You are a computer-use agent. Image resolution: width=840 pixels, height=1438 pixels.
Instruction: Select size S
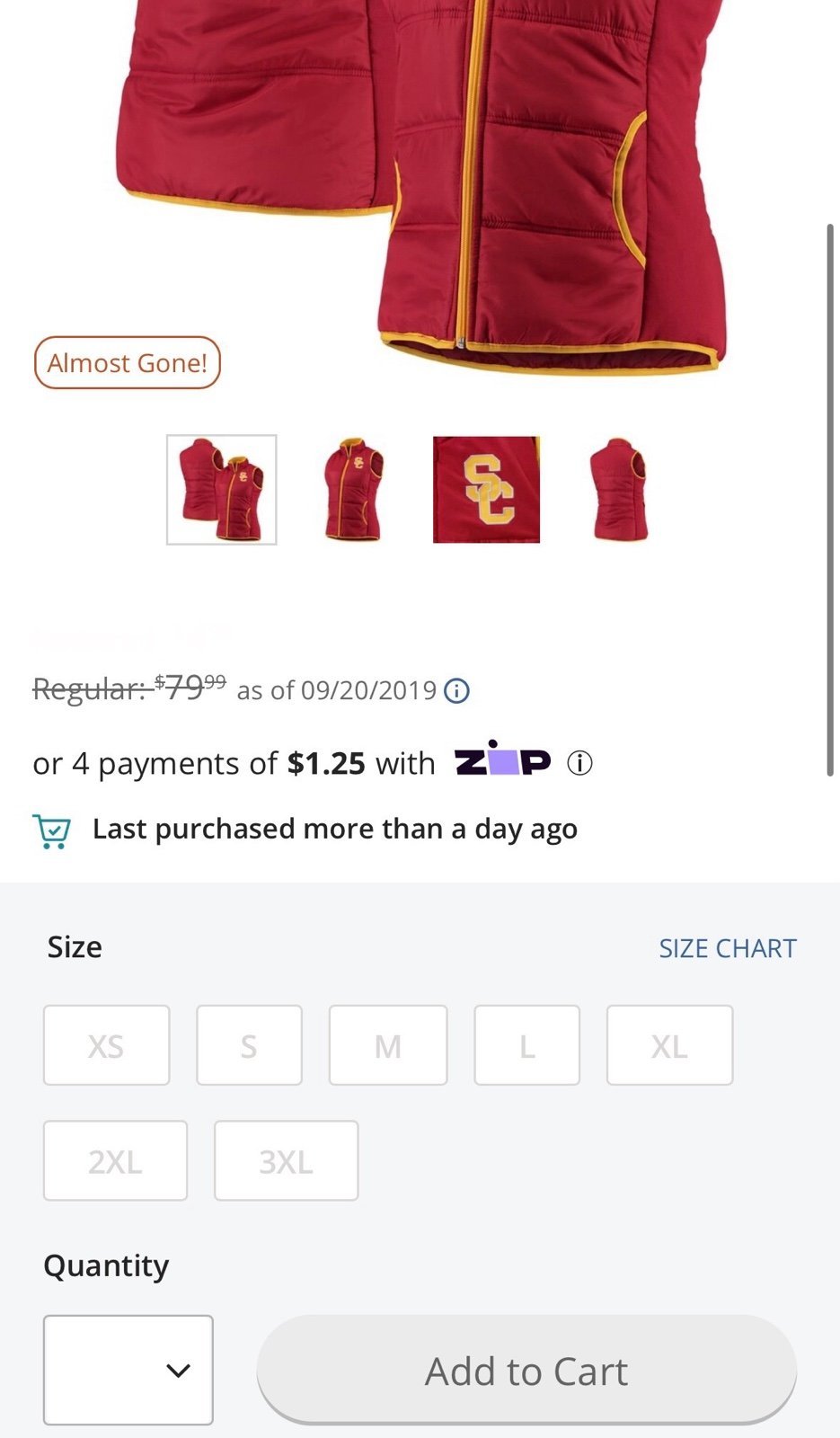pyautogui.click(x=249, y=1045)
